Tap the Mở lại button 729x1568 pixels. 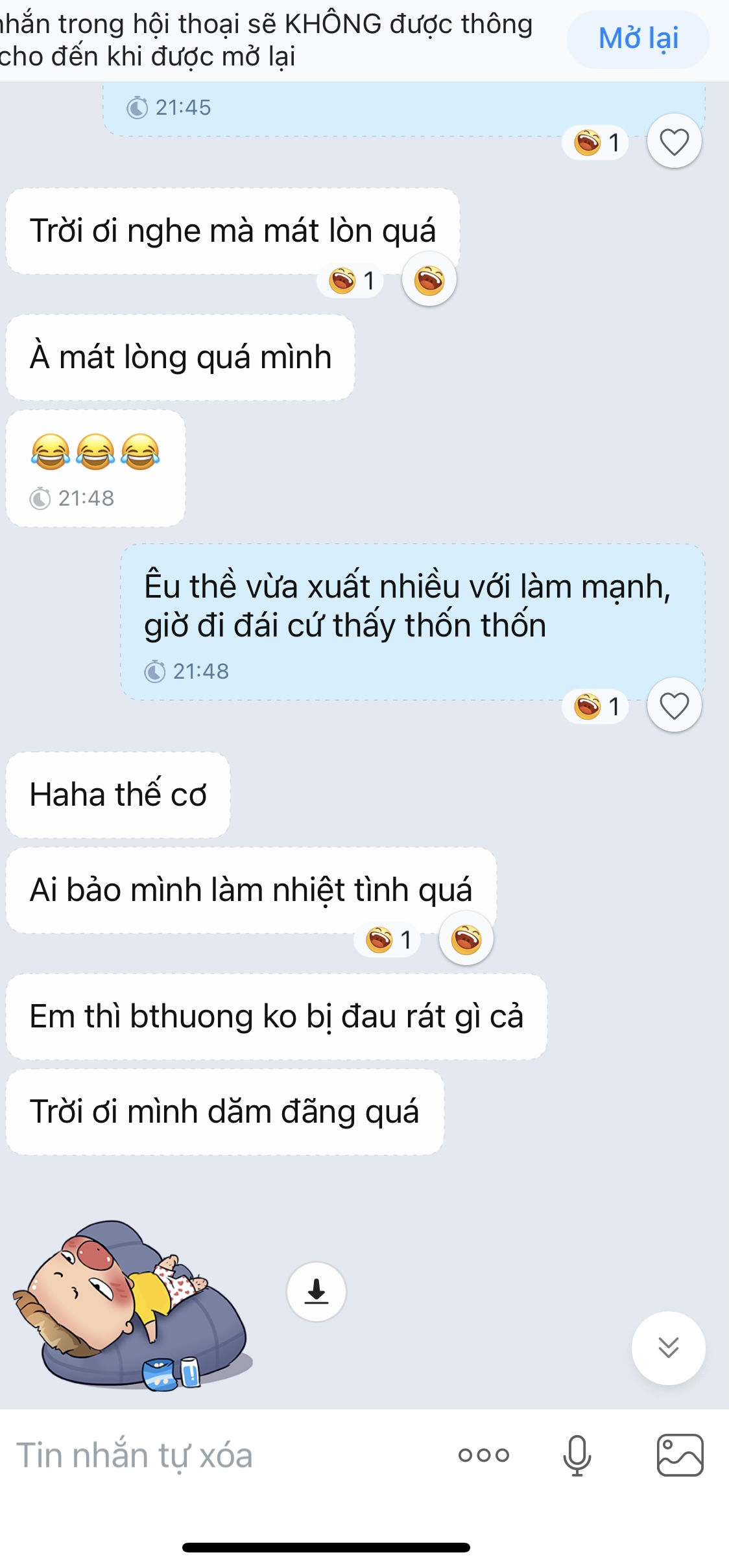click(638, 39)
